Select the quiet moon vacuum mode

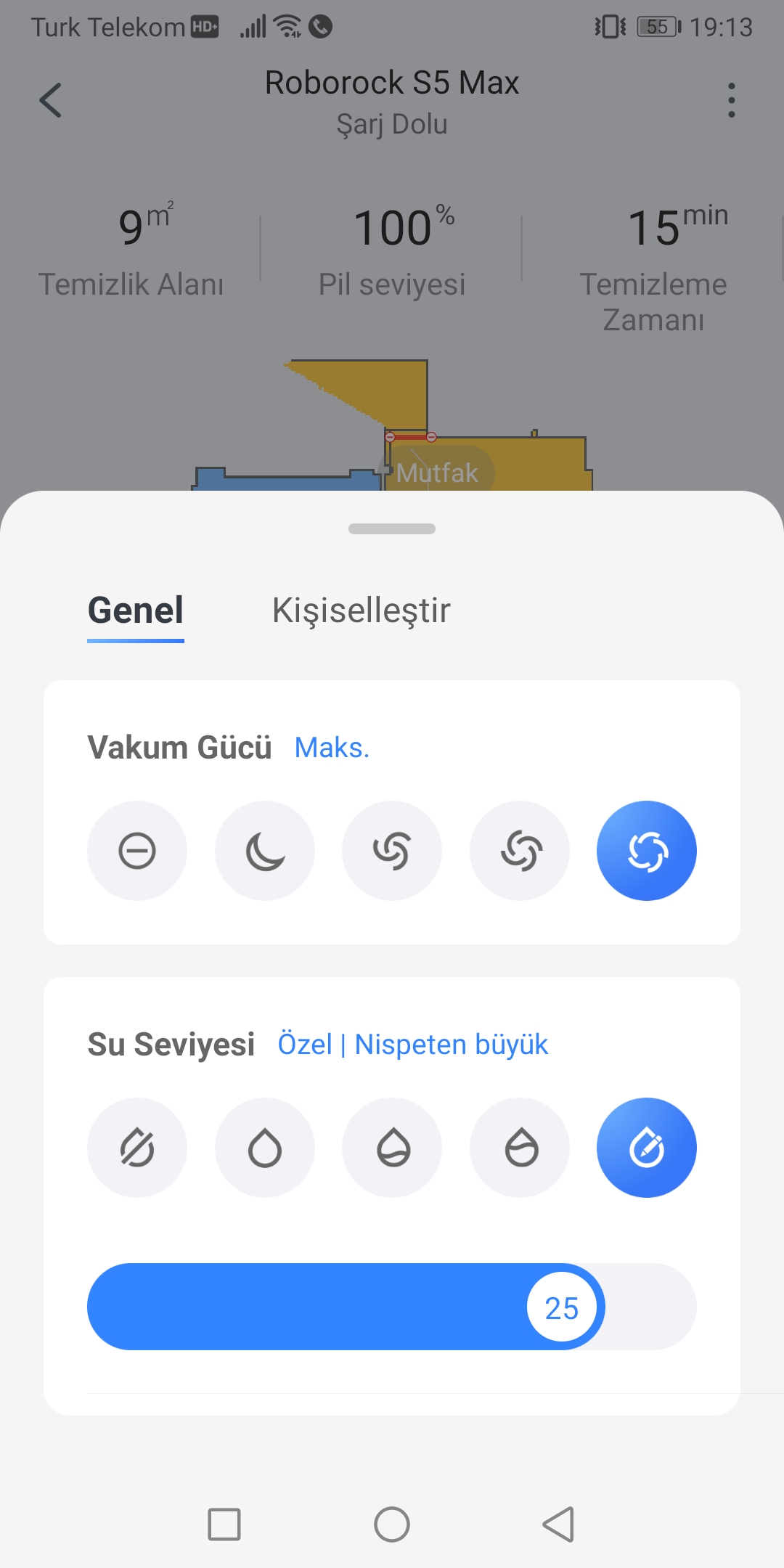265,851
